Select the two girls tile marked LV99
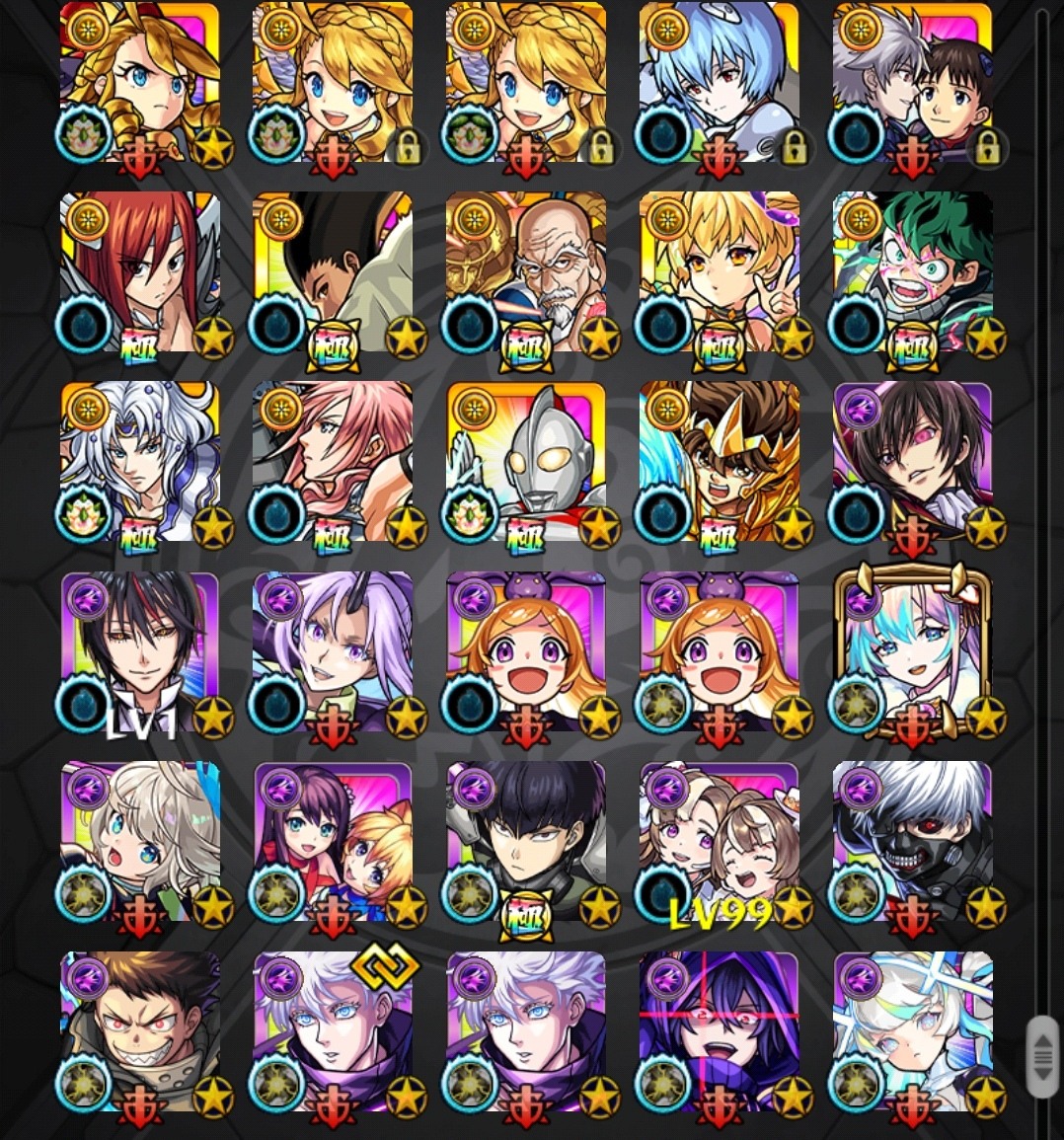The width and height of the screenshot is (1064, 1140). pyautogui.click(x=720, y=842)
